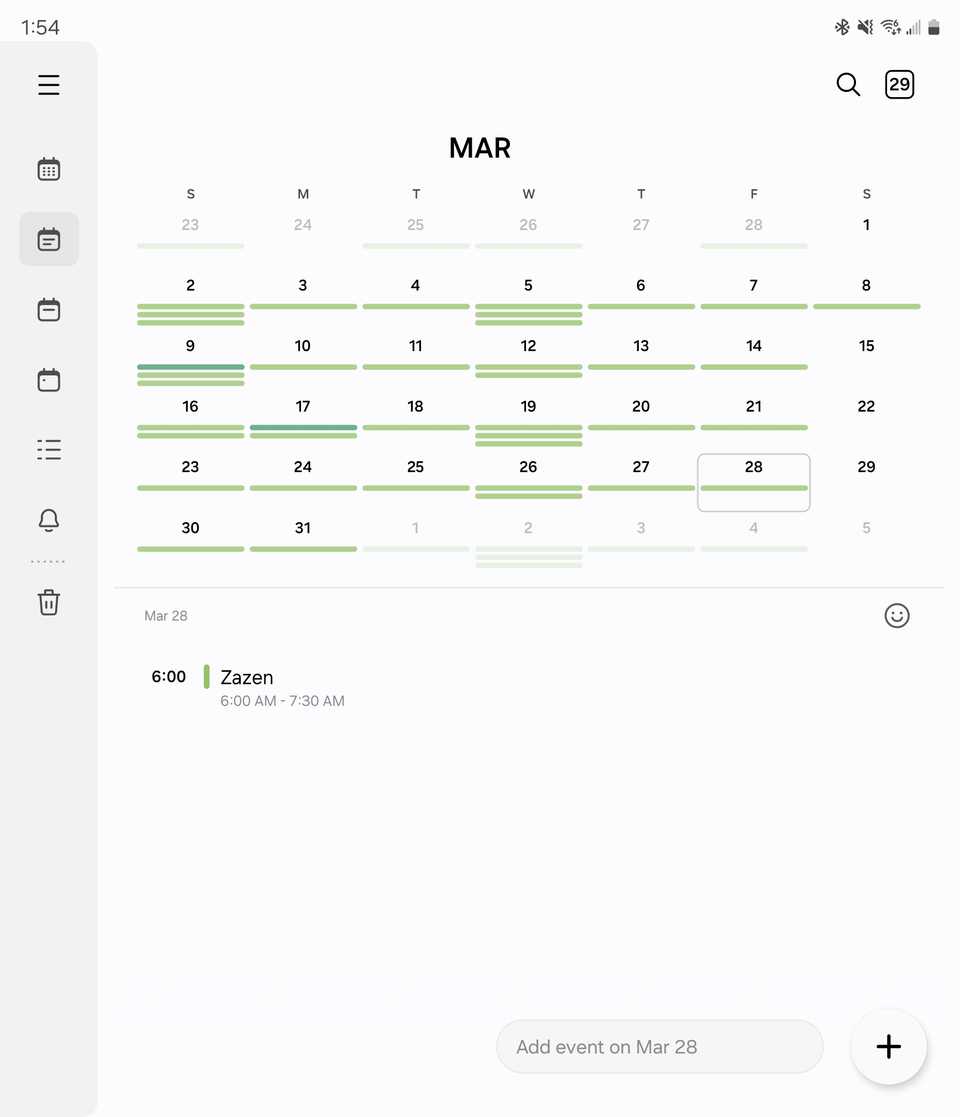Switch to day view in sidebar
The width and height of the screenshot is (960, 1117).
(x=48, y=380)
